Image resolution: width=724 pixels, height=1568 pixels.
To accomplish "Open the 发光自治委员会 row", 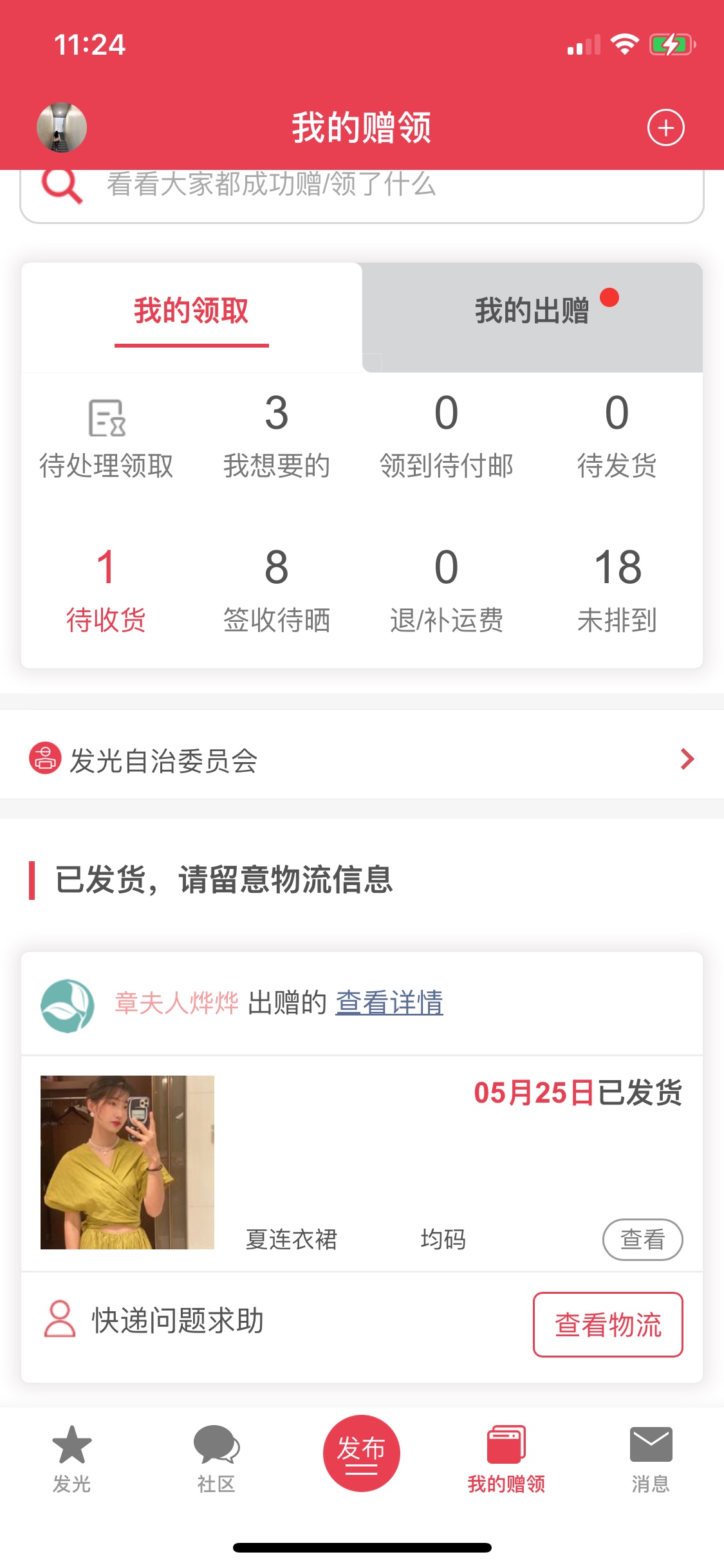I will [x=360, y=760].
